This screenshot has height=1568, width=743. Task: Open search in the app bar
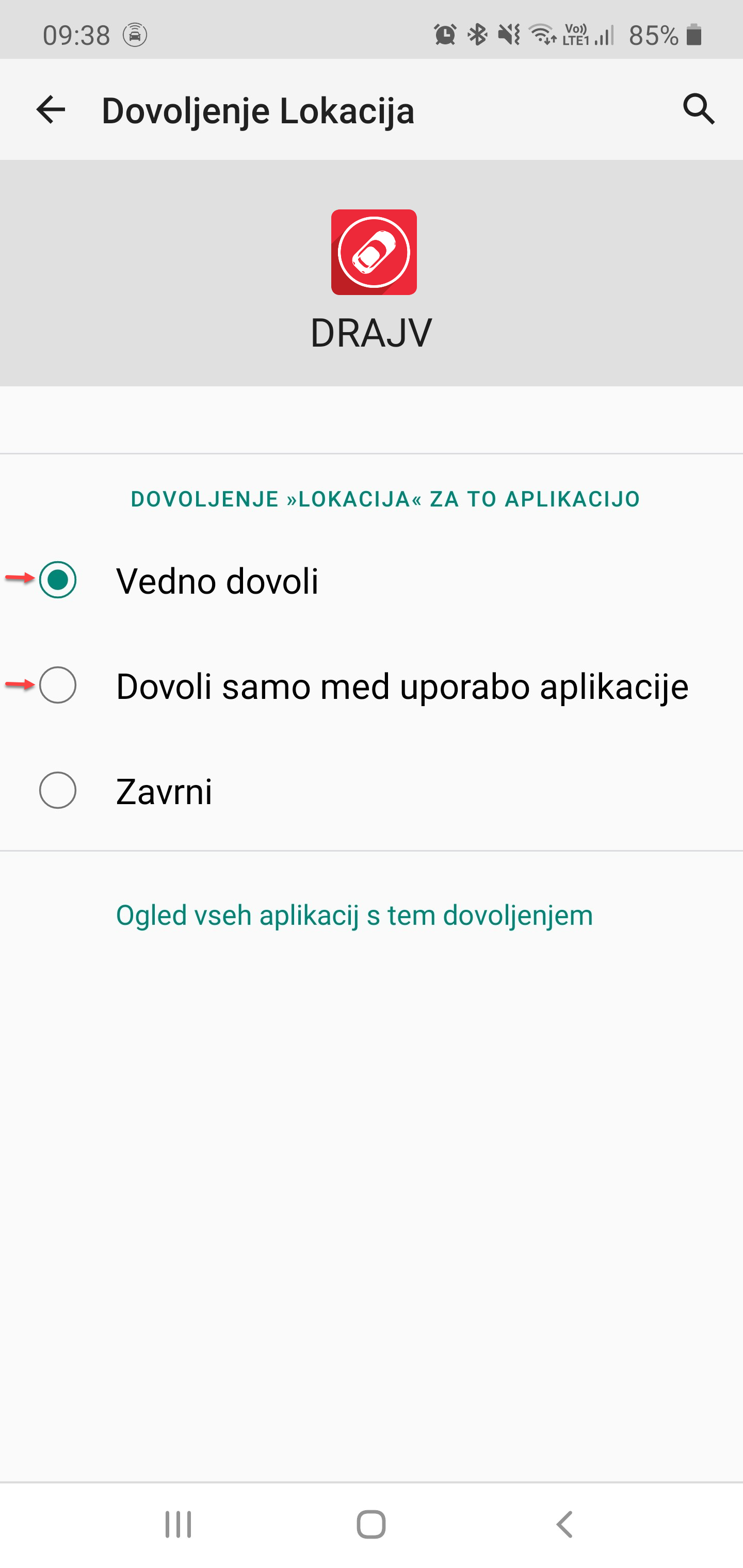coord(699,109)
